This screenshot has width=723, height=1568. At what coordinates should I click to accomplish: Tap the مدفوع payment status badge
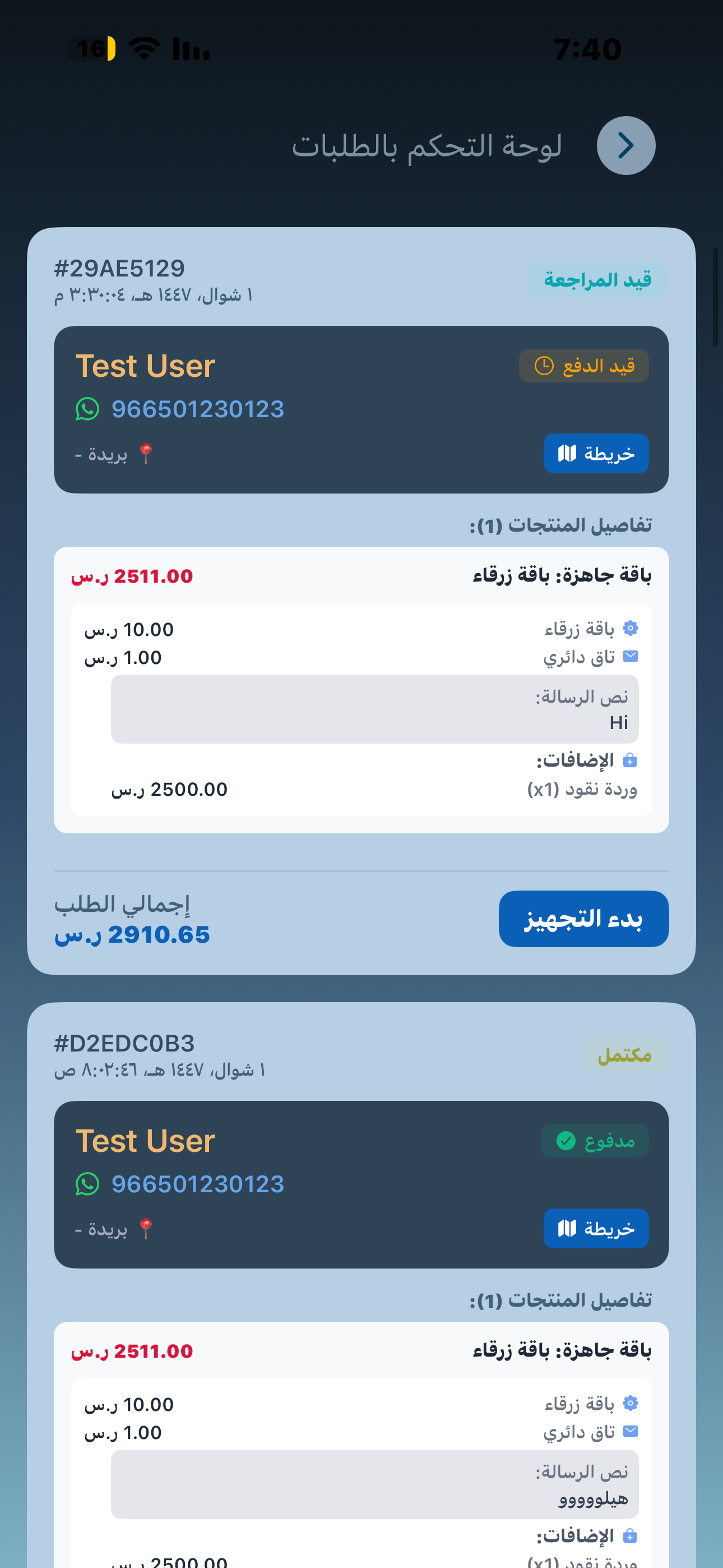(x=595, y=1141)
